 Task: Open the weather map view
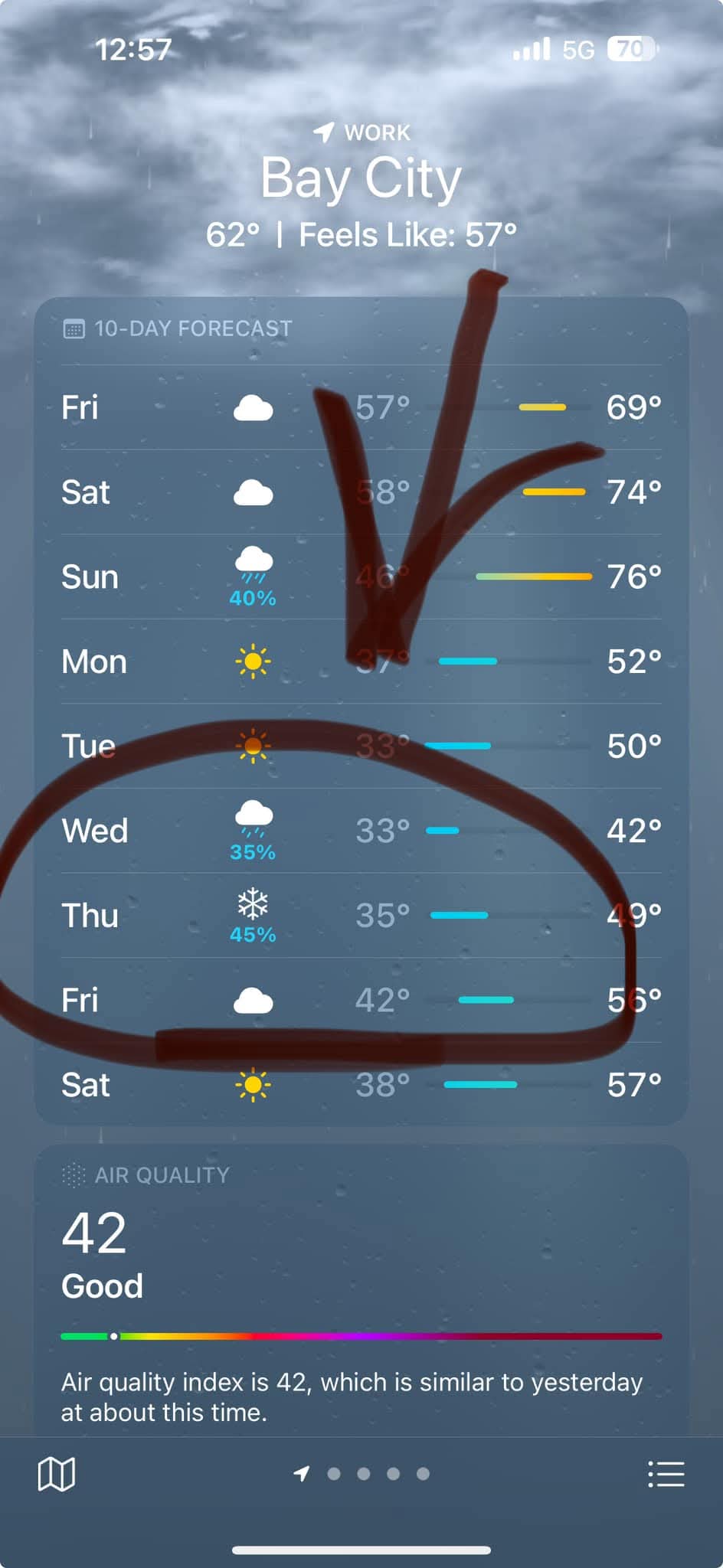tap(56, 1473)
